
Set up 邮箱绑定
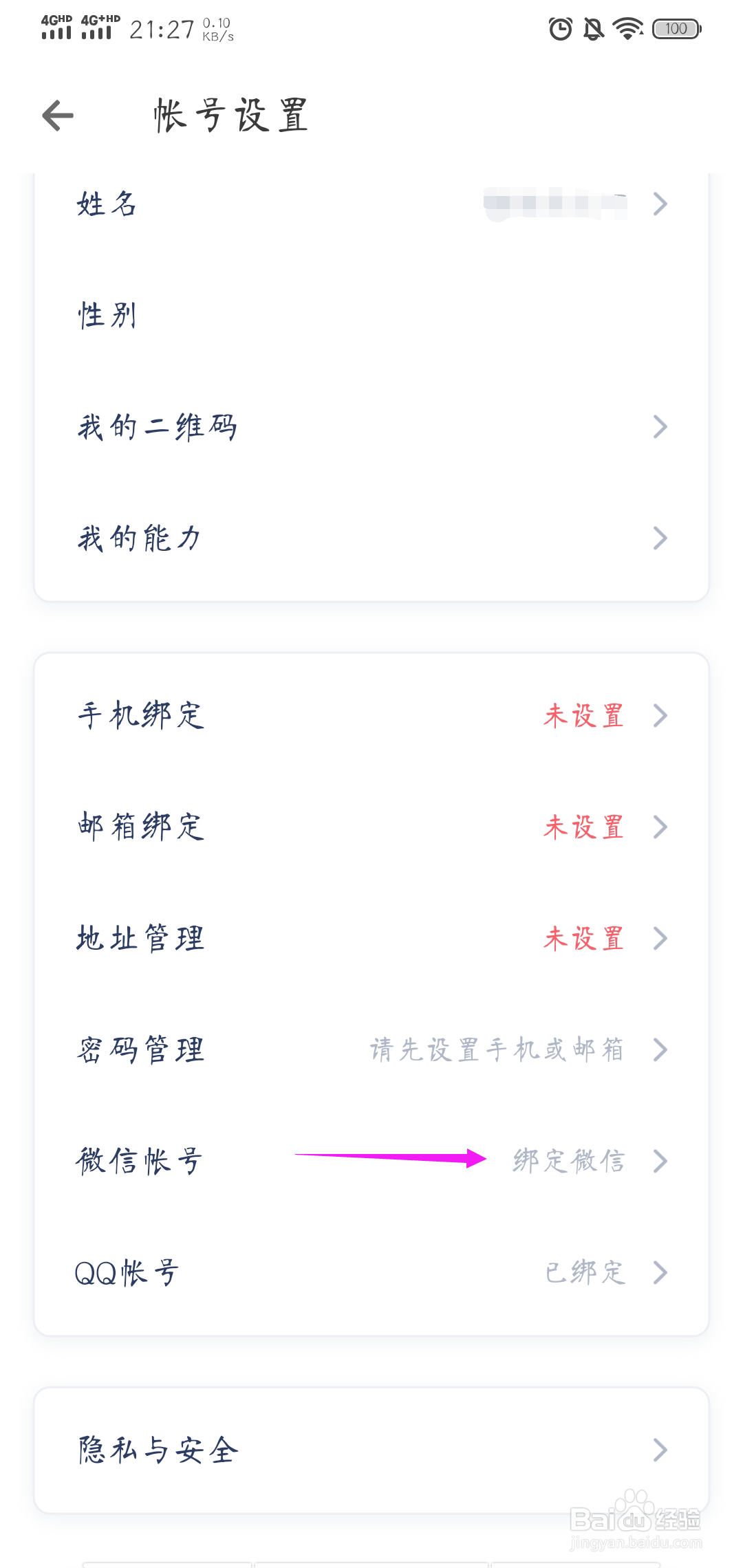point(371,827)
